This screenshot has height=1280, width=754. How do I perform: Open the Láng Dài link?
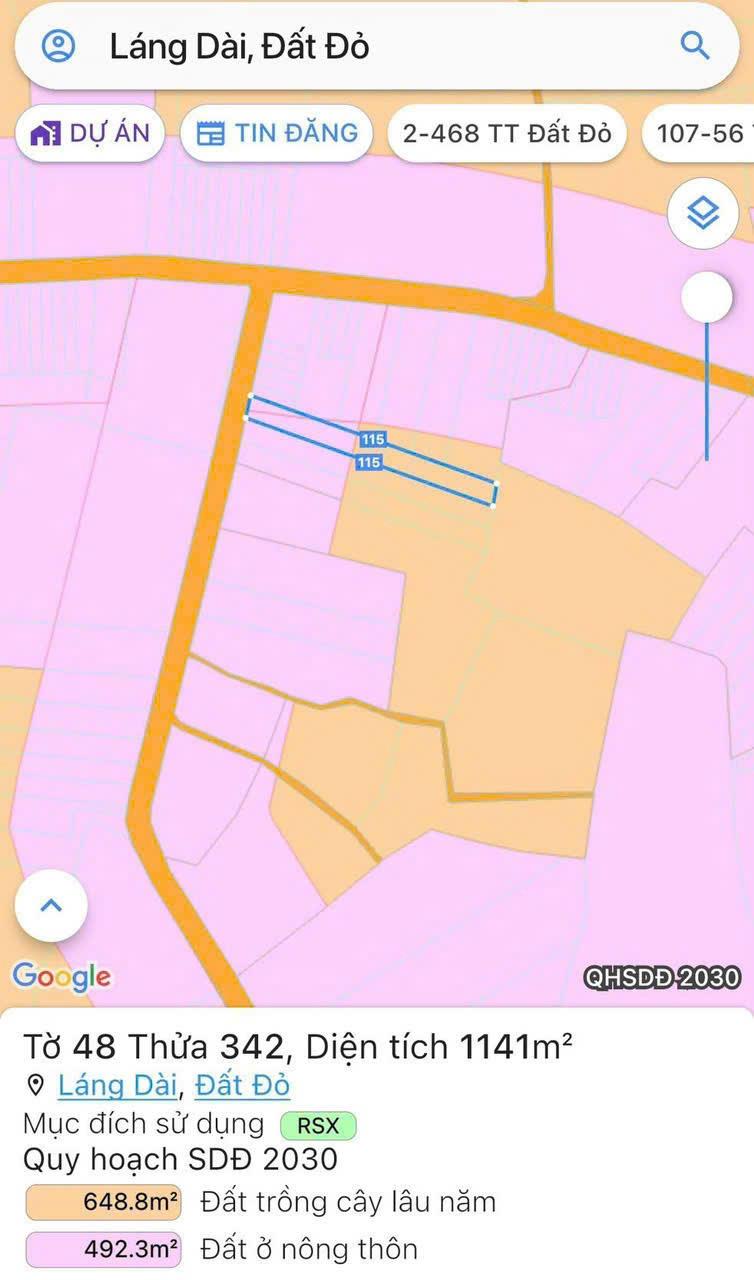pos(118,1084)
